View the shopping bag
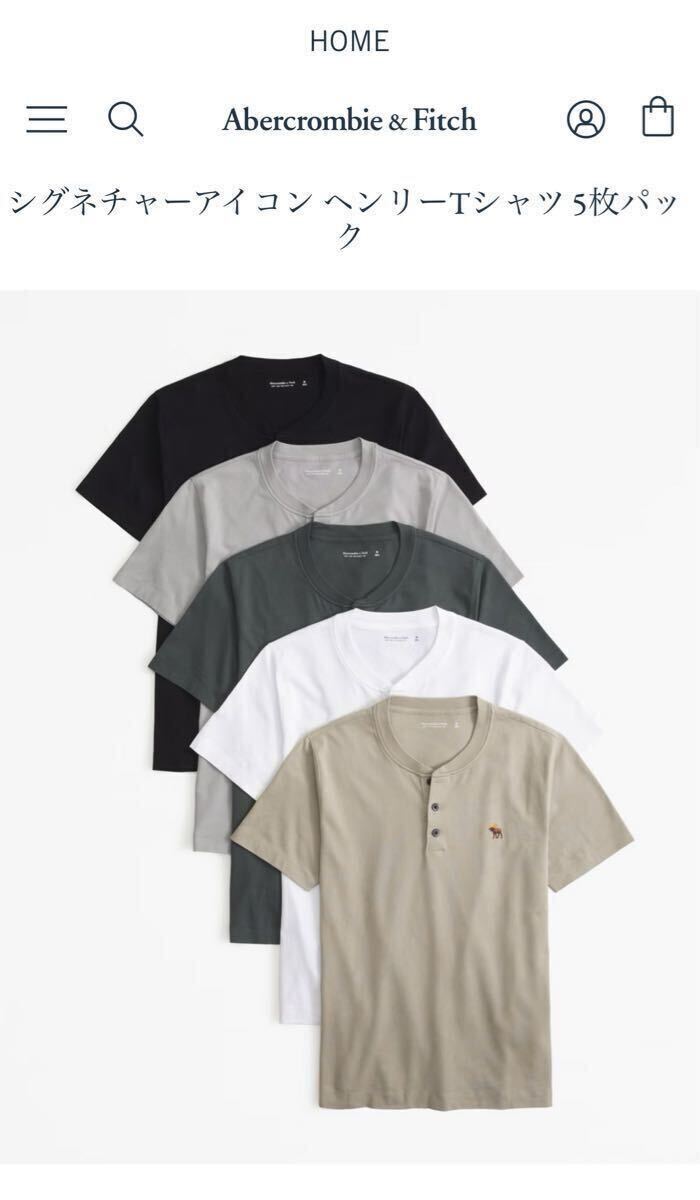Viewport: 700px width, 1200px height. click(x=657, y=117)
